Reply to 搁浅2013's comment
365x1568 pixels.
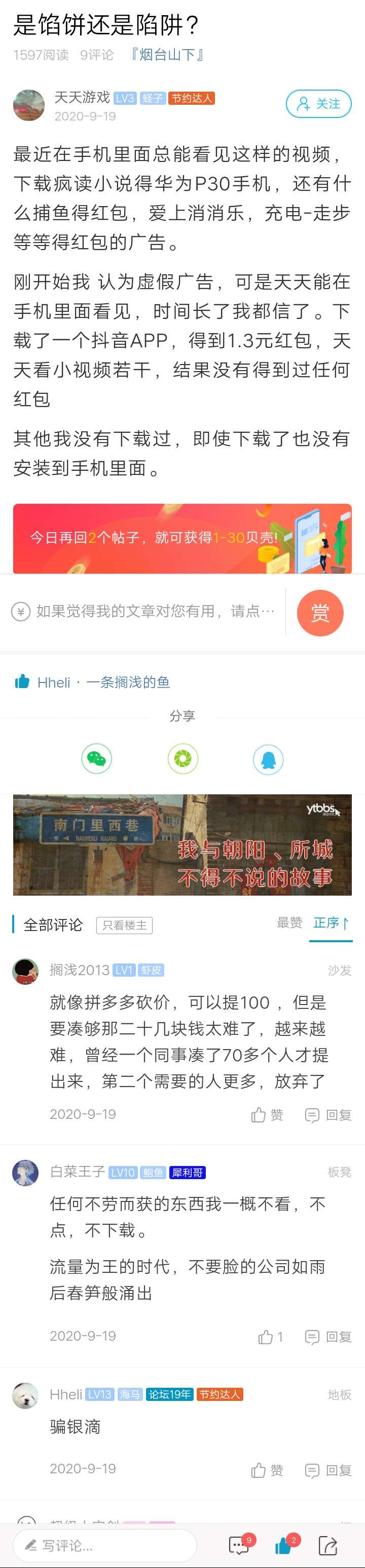pos(328,1114)
